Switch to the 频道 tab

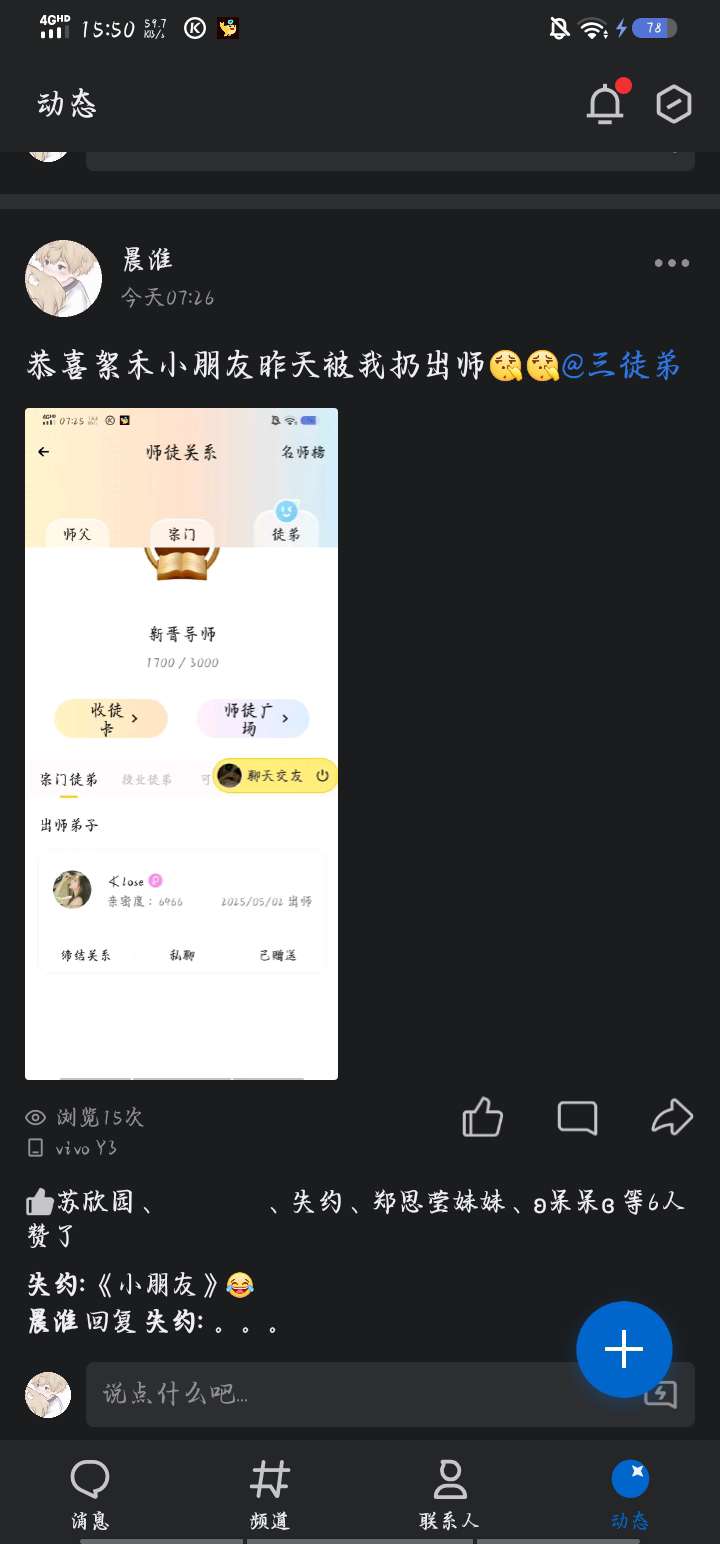click(270, 1493)
